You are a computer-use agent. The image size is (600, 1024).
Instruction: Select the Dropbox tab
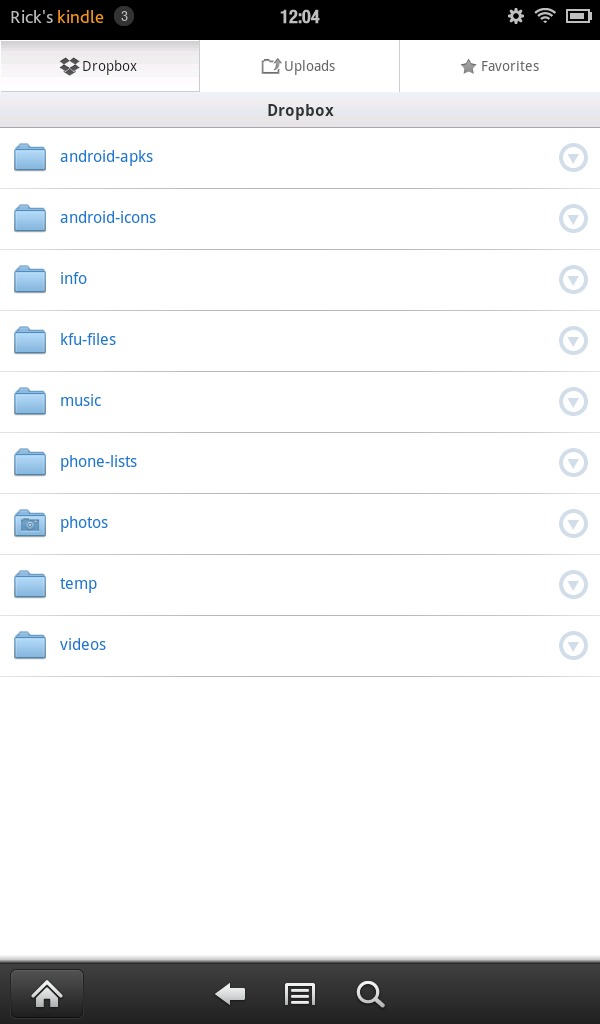point(100,66)
